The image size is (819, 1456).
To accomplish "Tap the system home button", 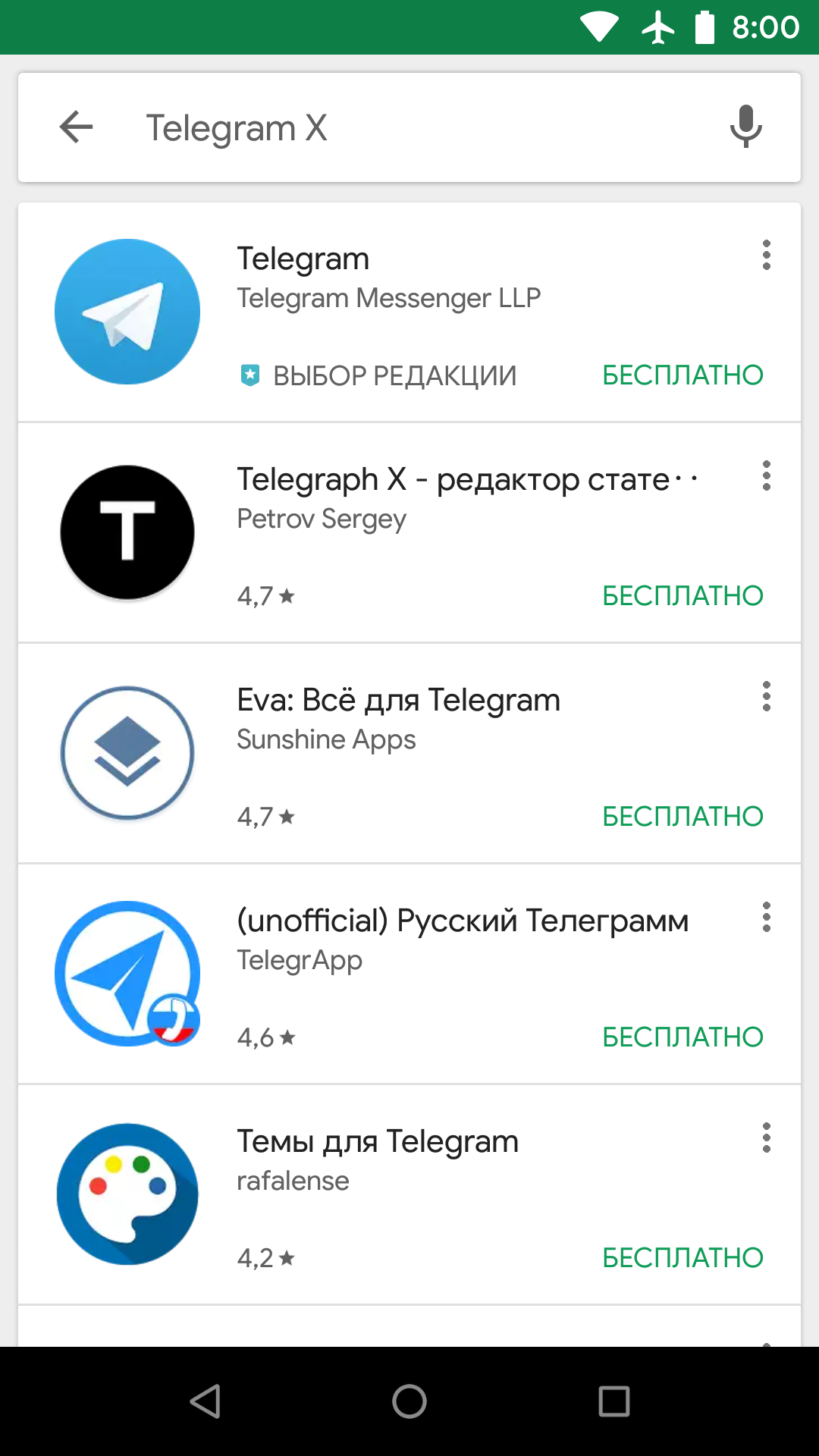I will [409, 1401].
